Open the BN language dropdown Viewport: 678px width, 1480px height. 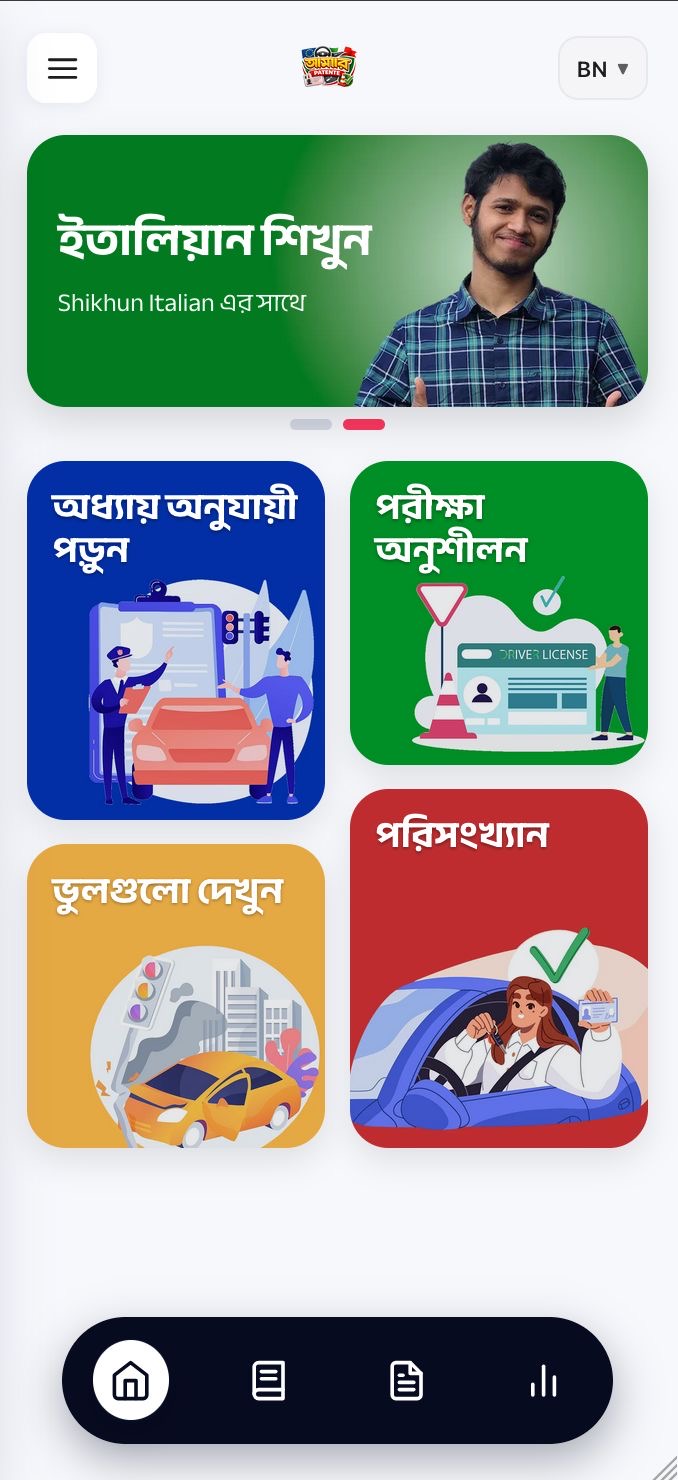coord(602,69)
